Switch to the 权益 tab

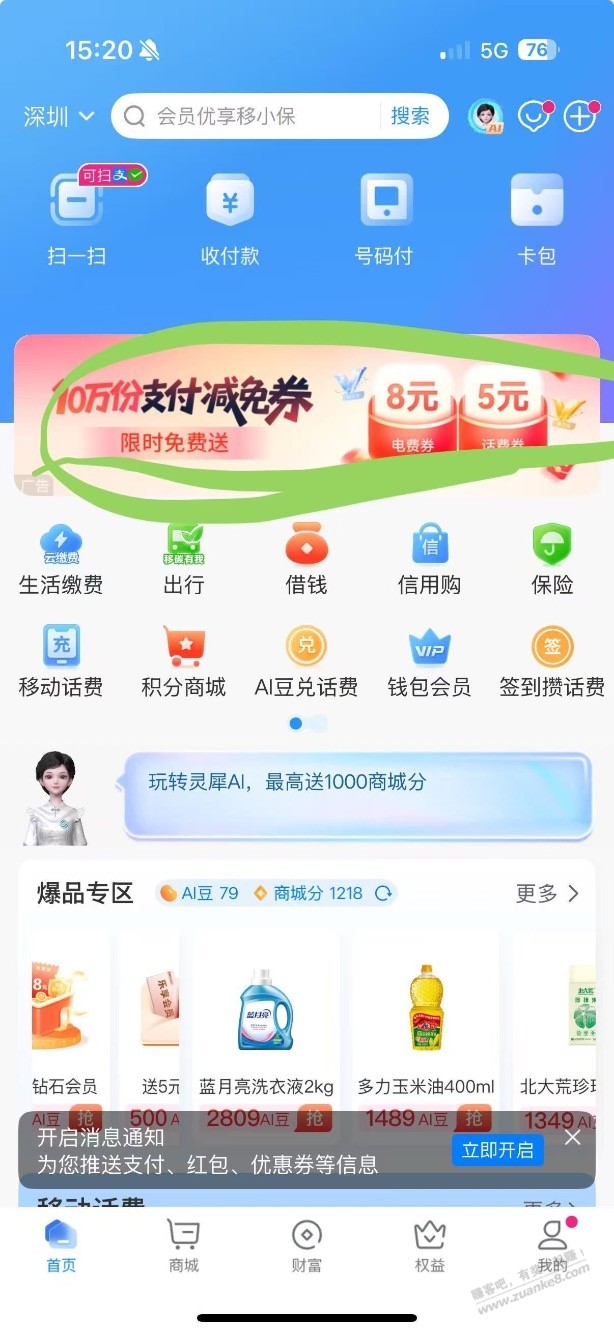430,1246
